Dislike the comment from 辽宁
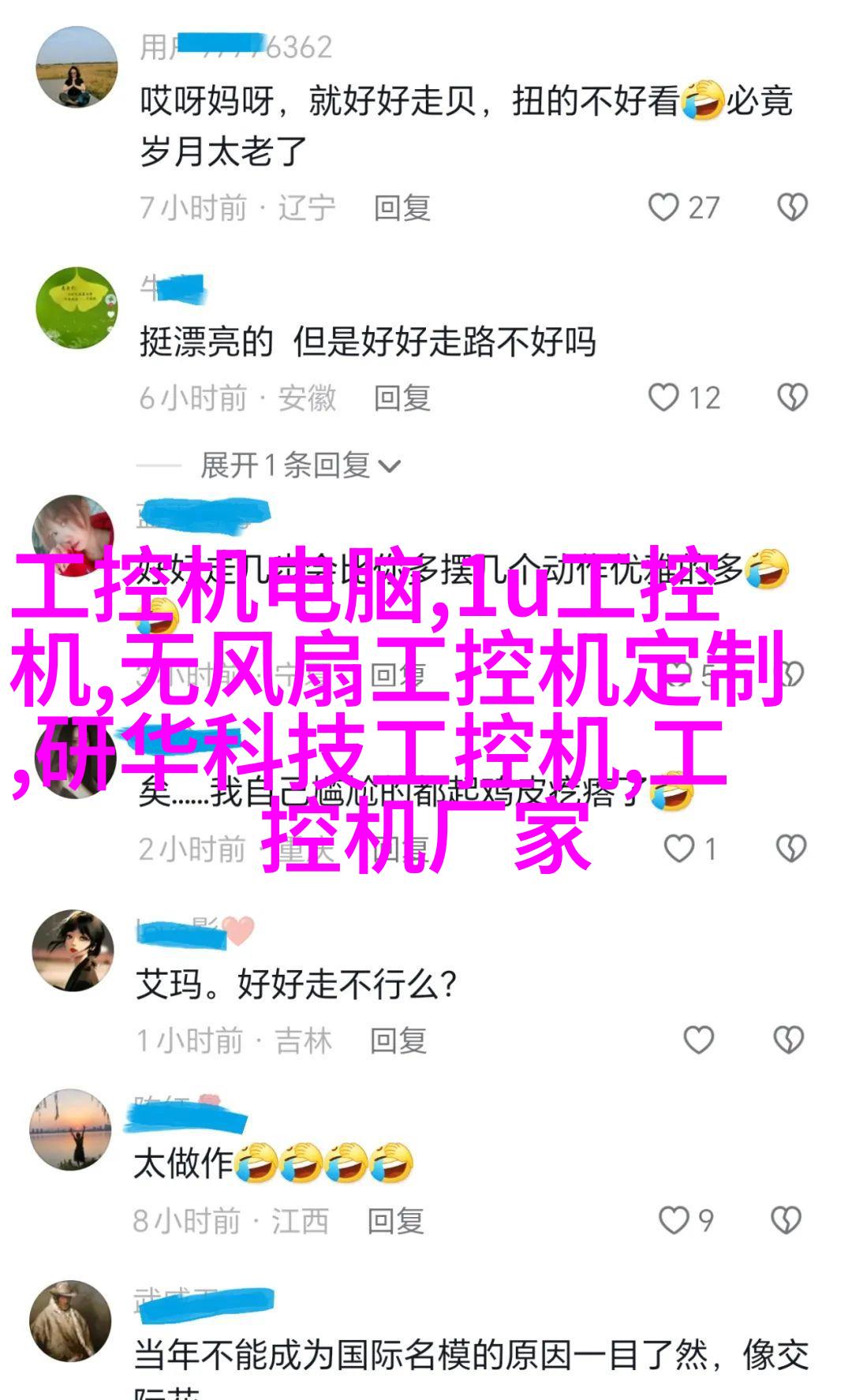The width and height of the screenshot is (852, 1400). coord(792,207)
